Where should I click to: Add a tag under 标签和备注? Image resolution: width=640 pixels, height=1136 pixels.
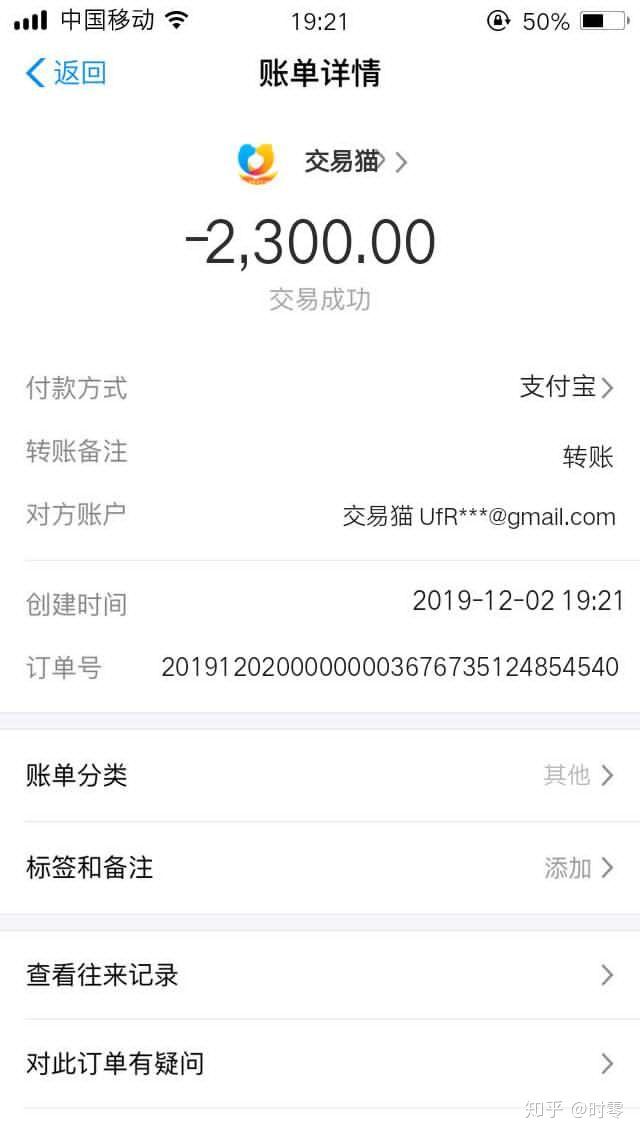coord(320,867)
